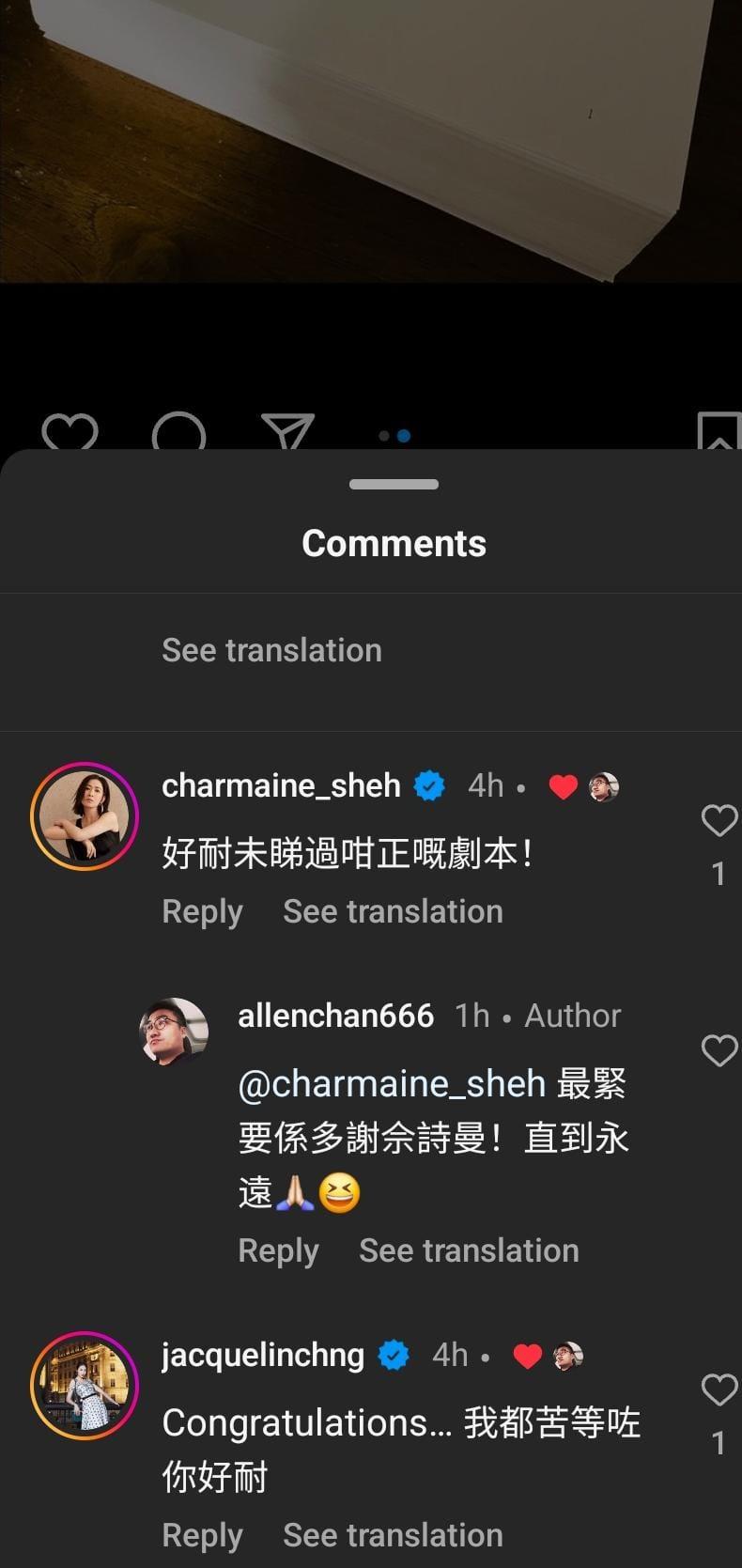See translation of jacquelinchng's comment
Image resolution: width=742 pixels, height=1568 pixels.
(x=393, y=1534)
